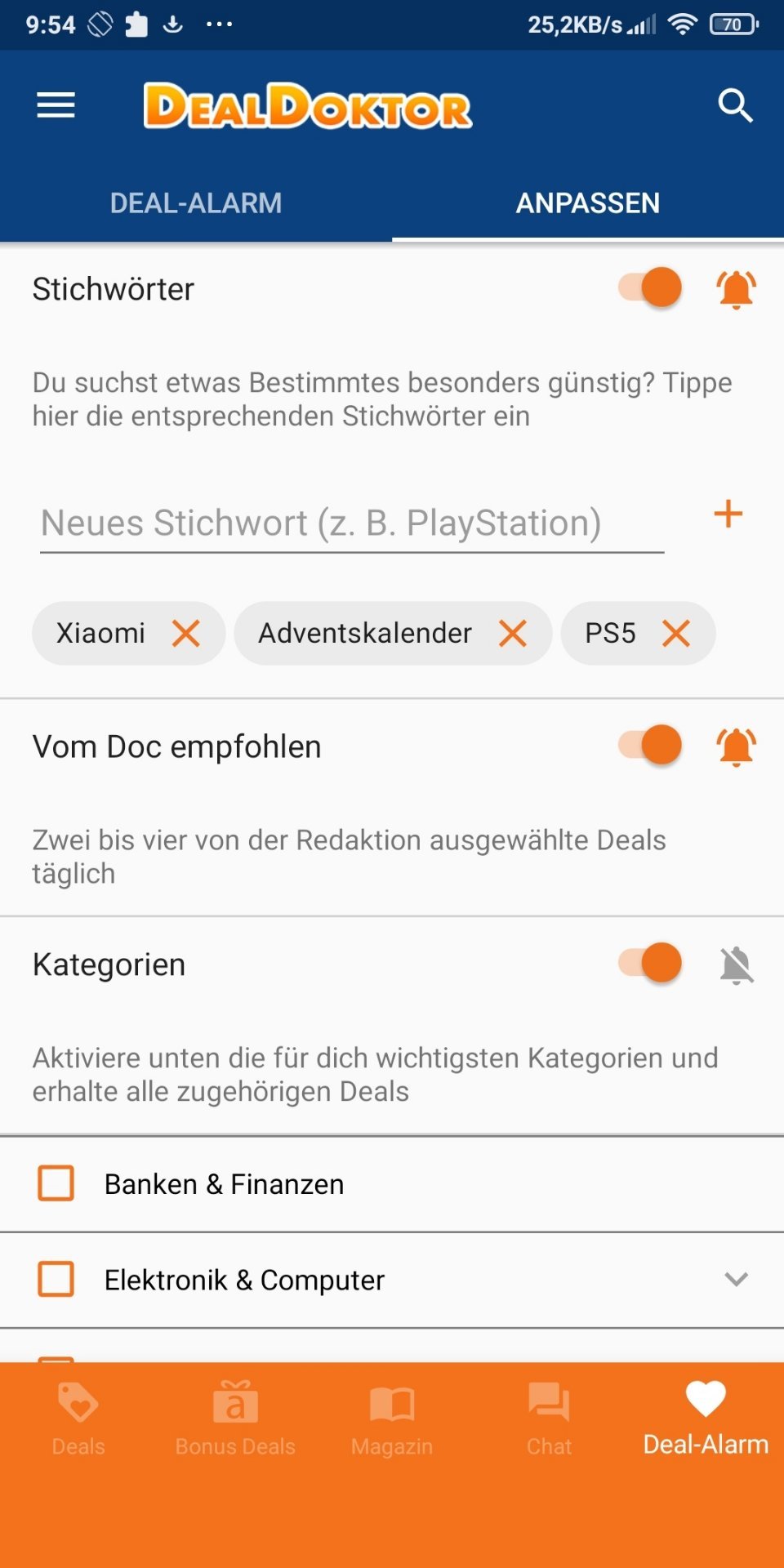
Task: Mute the Stichwörter notification bell
Action: pos(736,289)
